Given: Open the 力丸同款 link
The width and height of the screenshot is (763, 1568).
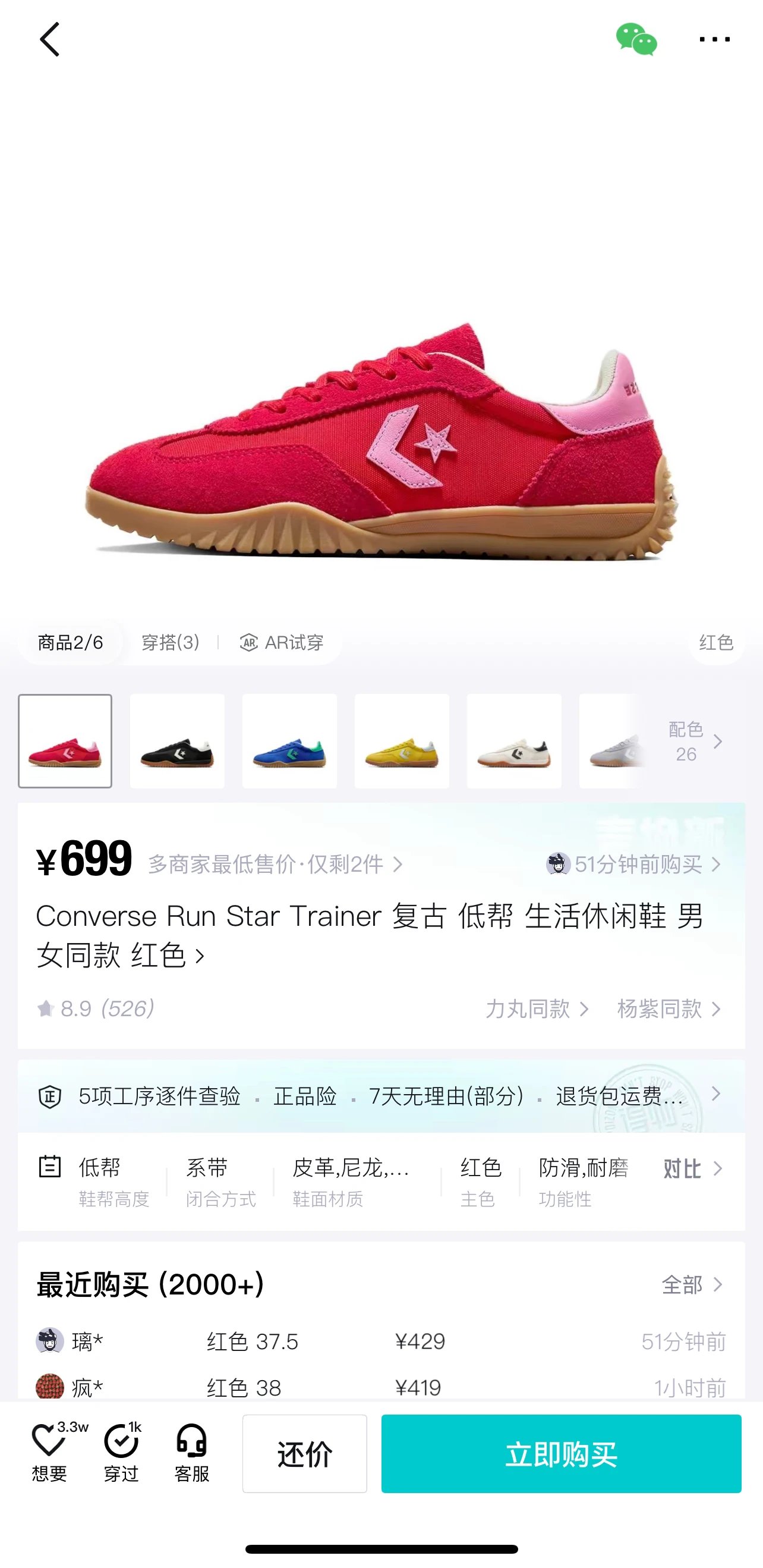Looking at the screenshot, I should coord(537,1008).
